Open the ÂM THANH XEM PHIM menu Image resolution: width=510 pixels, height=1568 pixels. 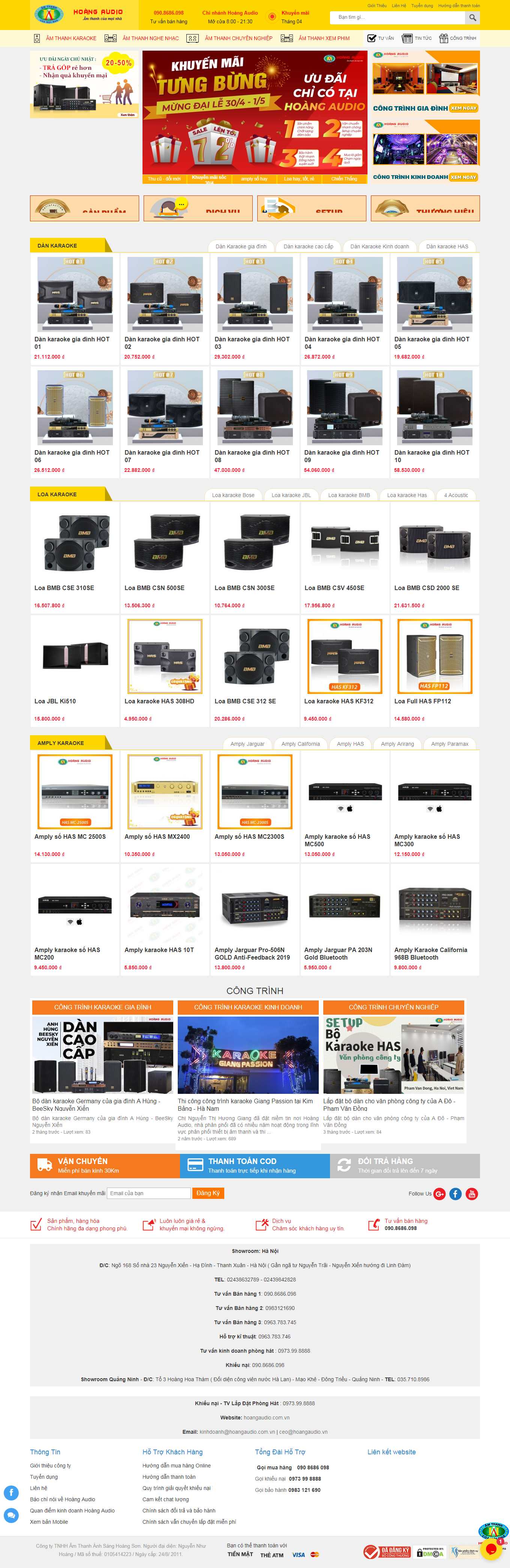click(x=324, y=38)
